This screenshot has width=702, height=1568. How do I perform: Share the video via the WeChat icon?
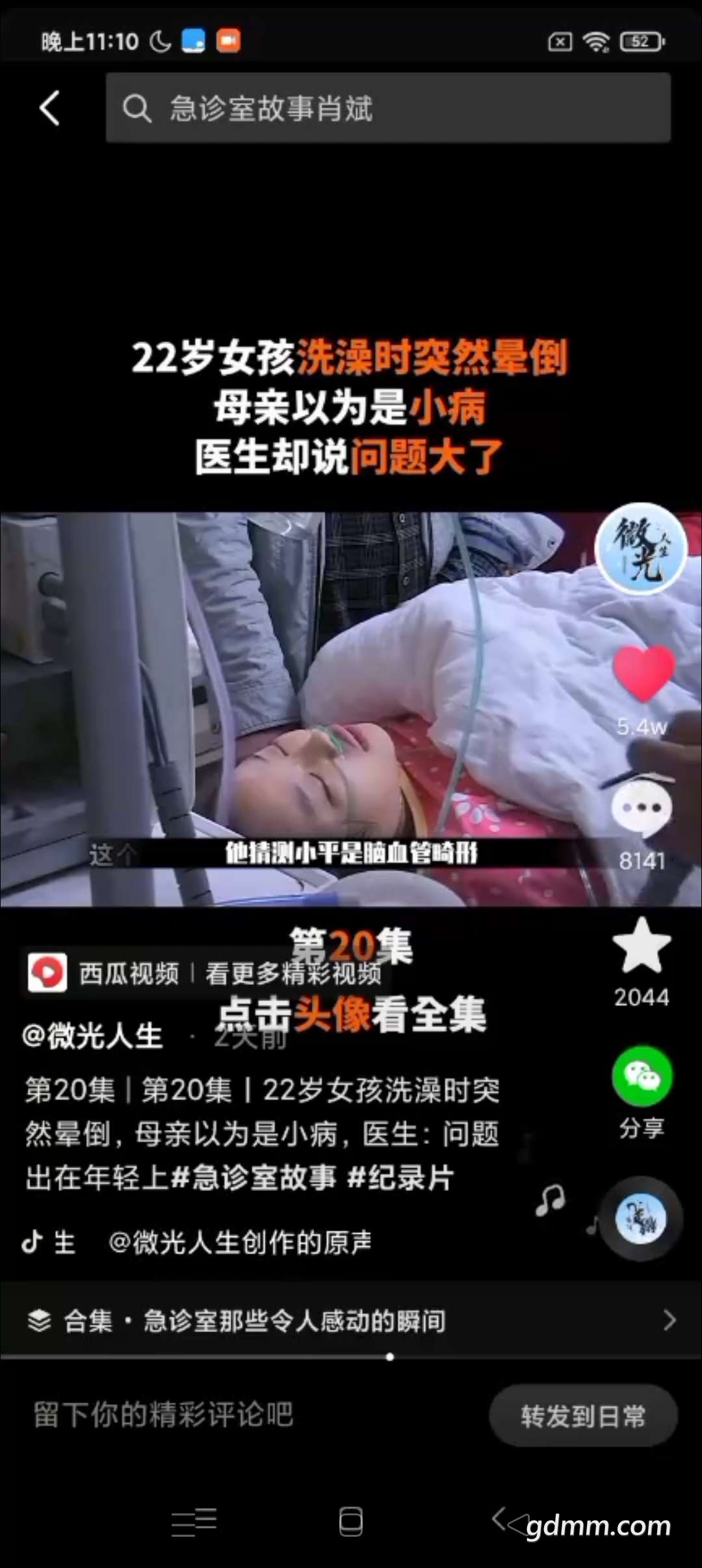[x=641, y=1077]
